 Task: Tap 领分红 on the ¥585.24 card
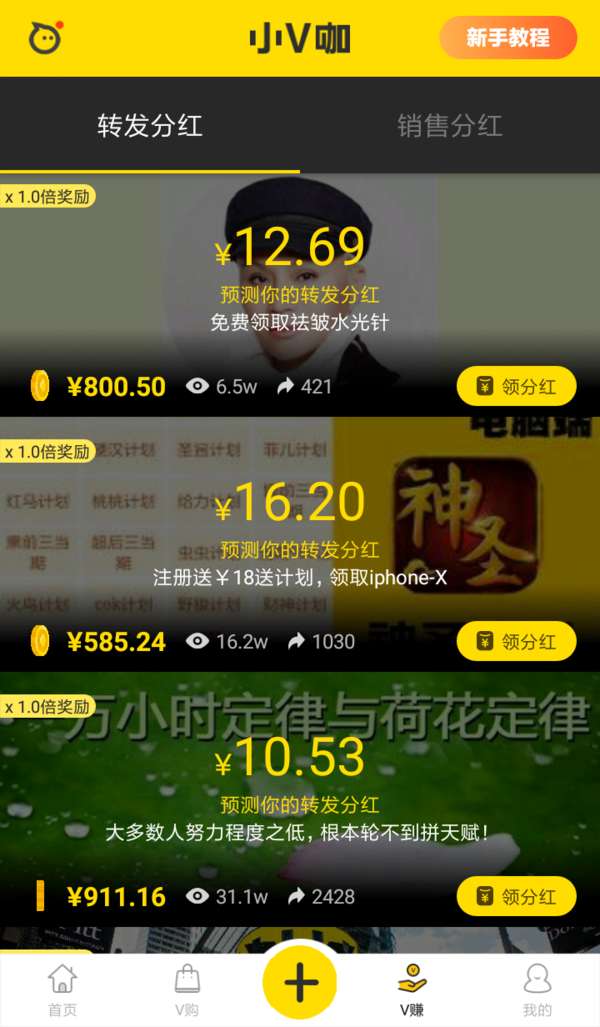click(516, 641)
